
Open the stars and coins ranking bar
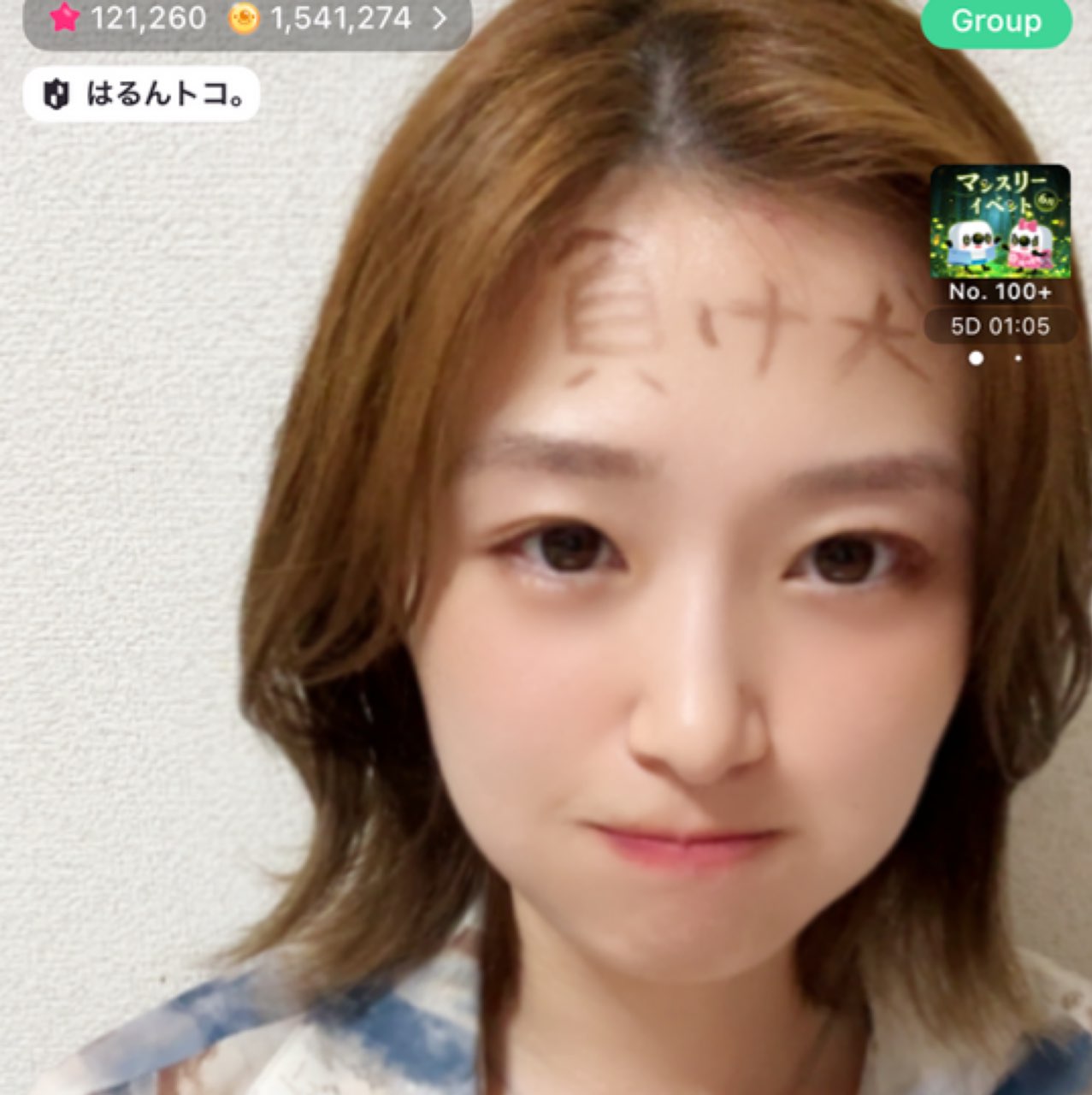pyautogui.click(x=247, y=19)
